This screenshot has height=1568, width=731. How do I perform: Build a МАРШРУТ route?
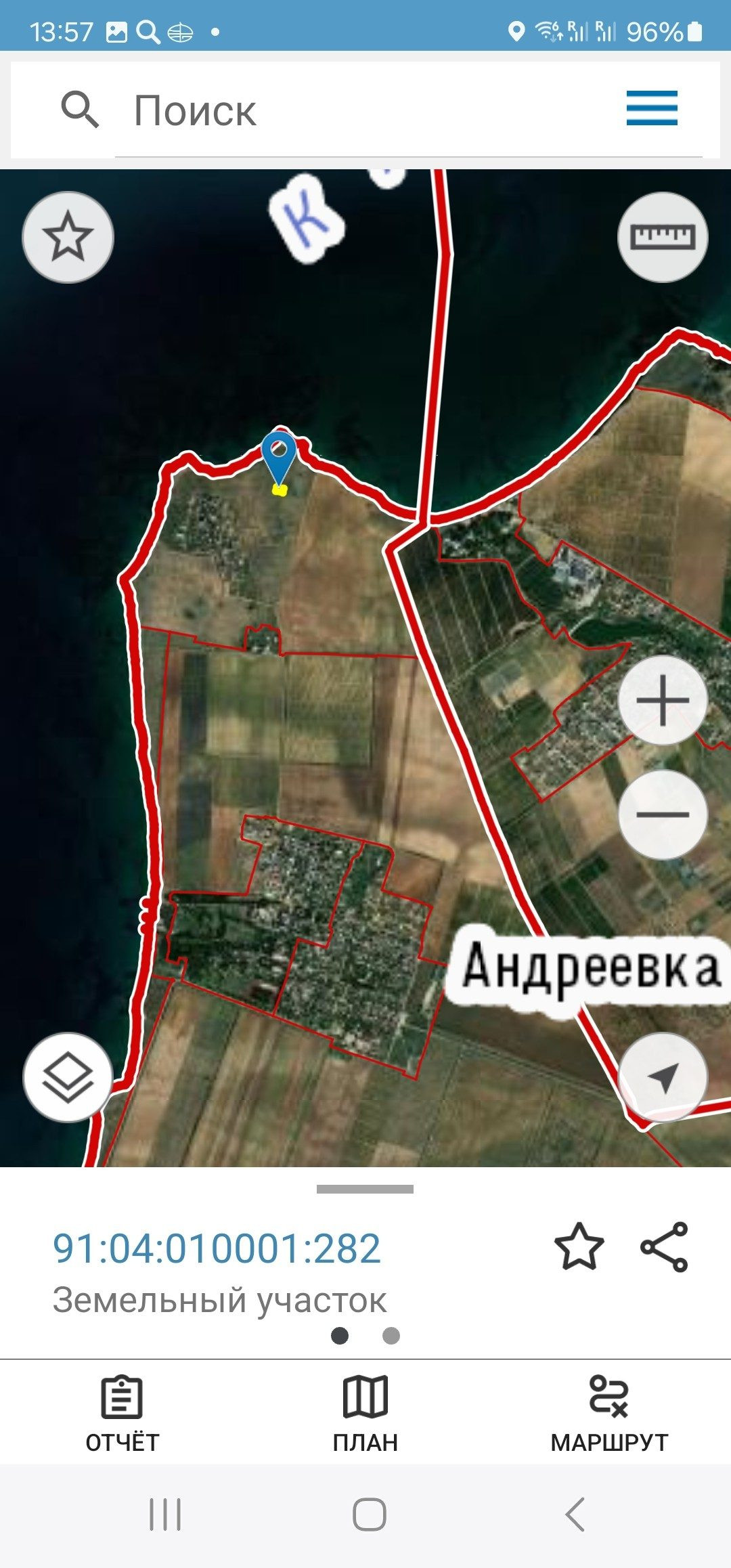609,1414
